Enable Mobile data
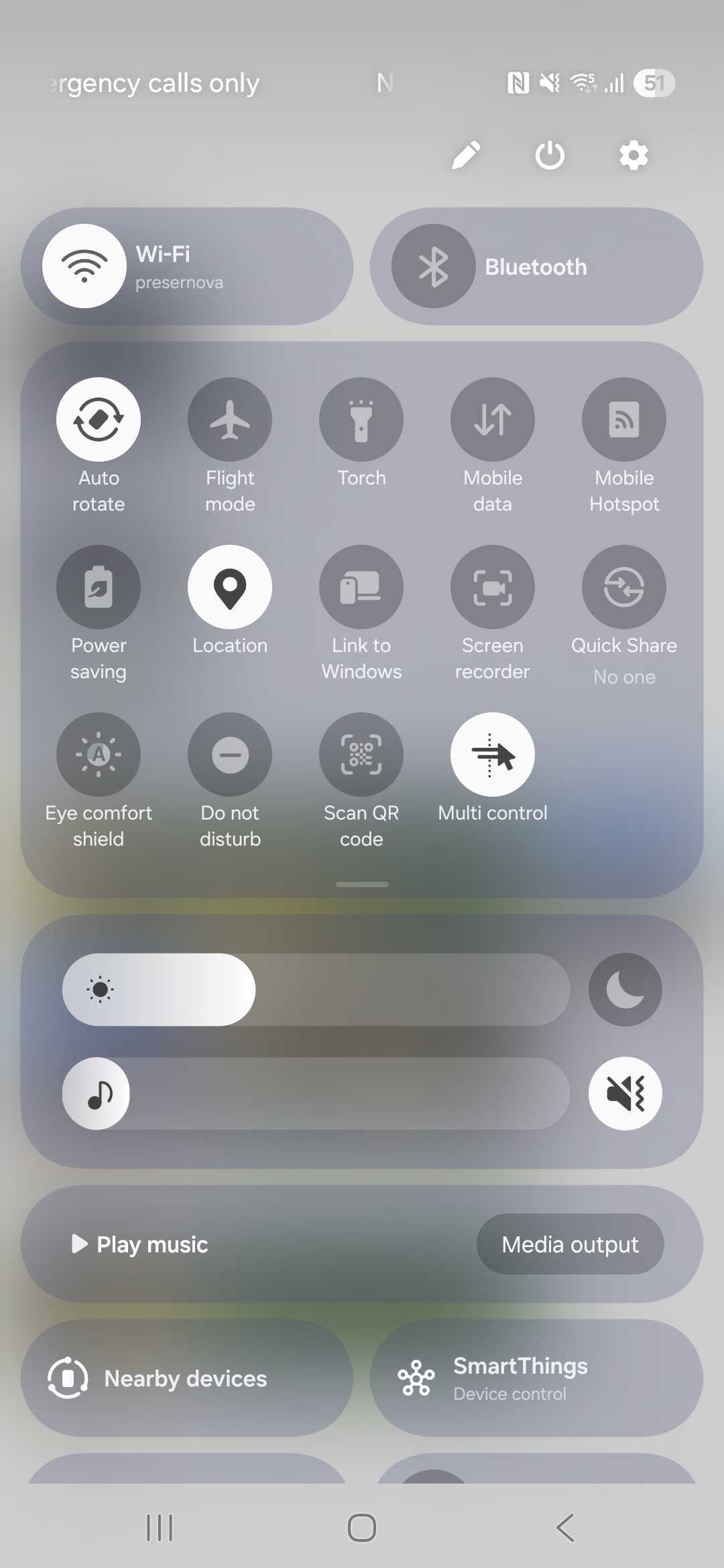The image size is (724, 1568). tap(493, 419)
